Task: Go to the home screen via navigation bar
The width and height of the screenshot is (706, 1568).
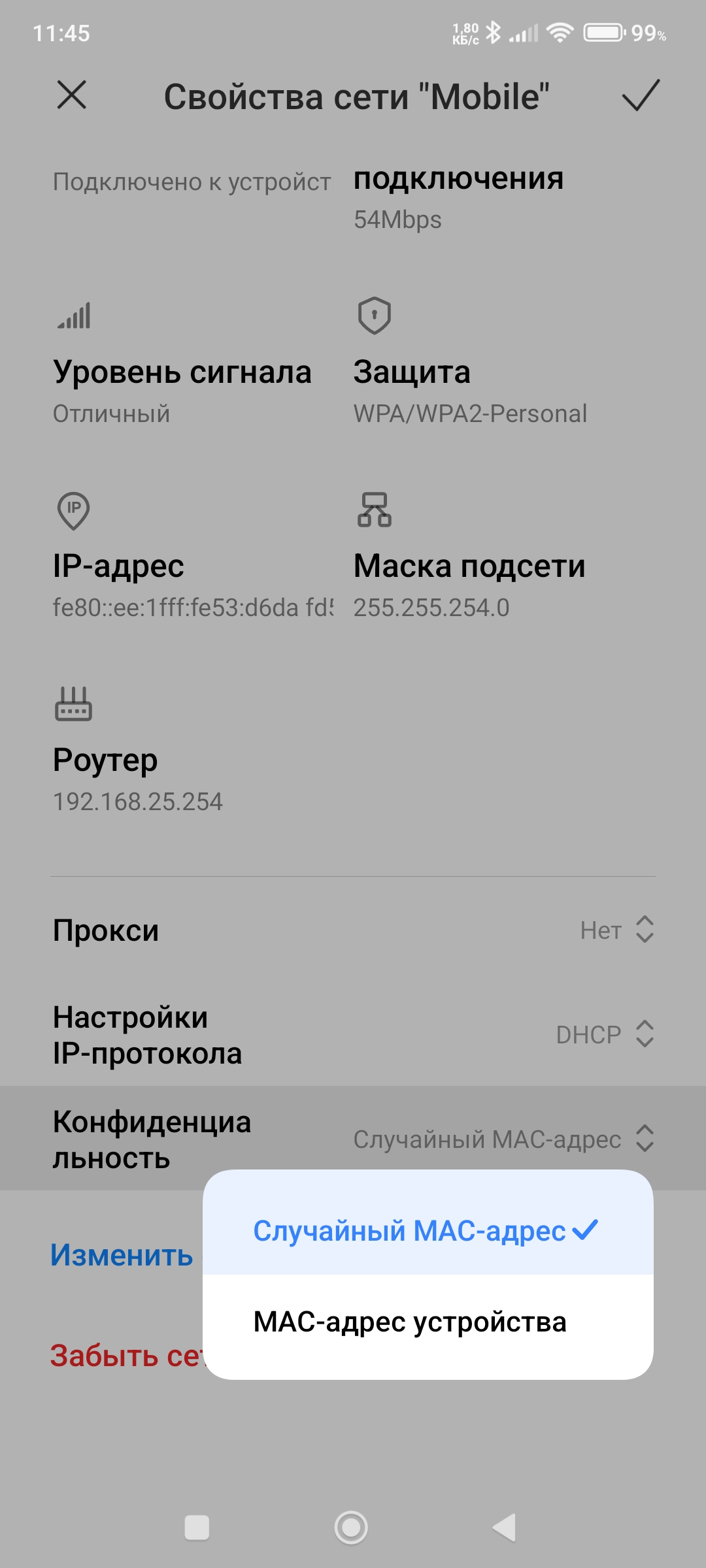Action: point(352,1527)
